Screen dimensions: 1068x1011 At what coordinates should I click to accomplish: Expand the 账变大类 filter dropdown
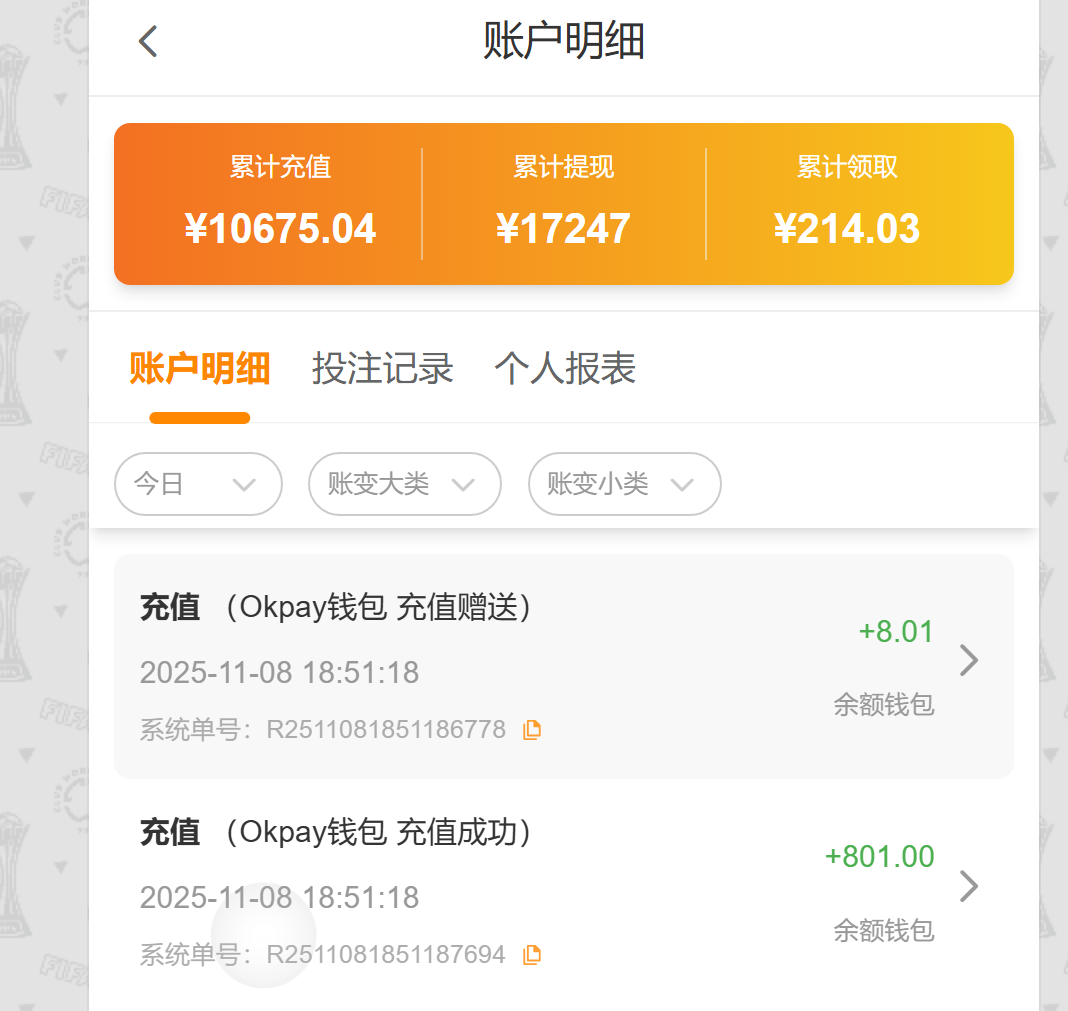pyautogui.click(x=404, y=484)
